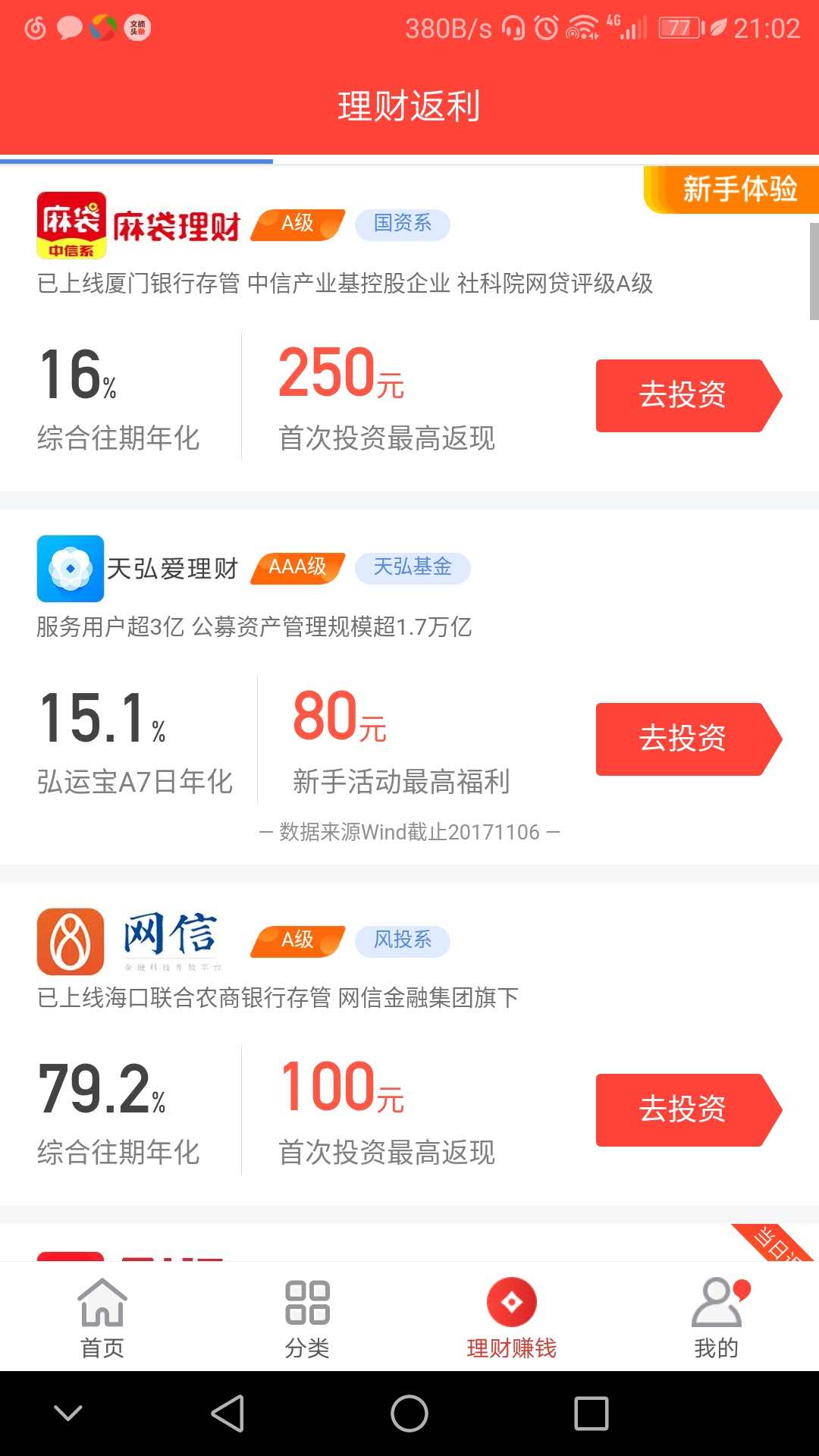Tap the Wind data source disclaimer text
The width and height of the screenshot is (819, 1456).
409,831
